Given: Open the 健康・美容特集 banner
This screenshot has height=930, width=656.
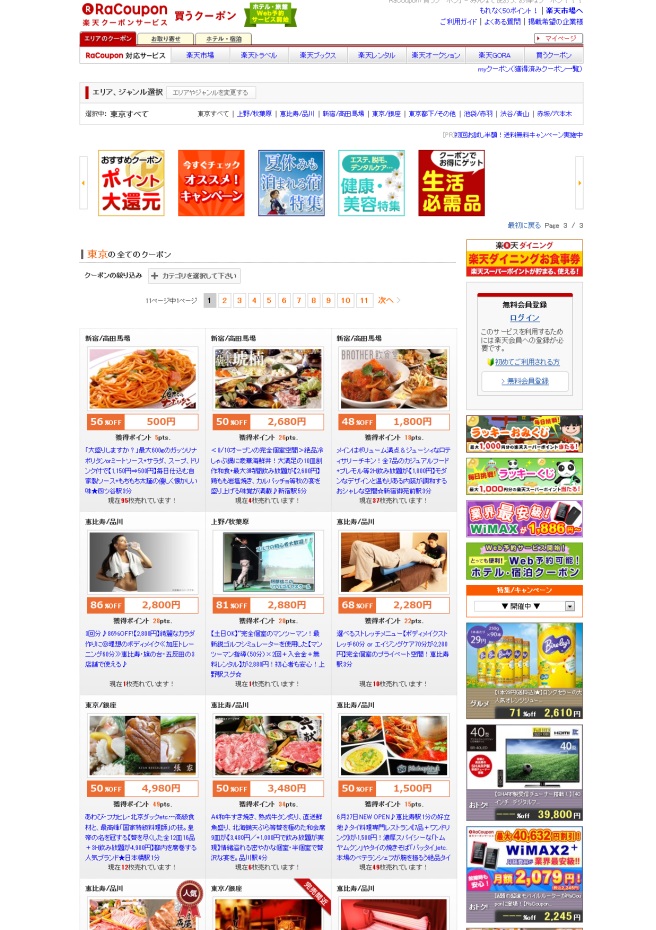Looking at the screenshot, I should [371, 183].
